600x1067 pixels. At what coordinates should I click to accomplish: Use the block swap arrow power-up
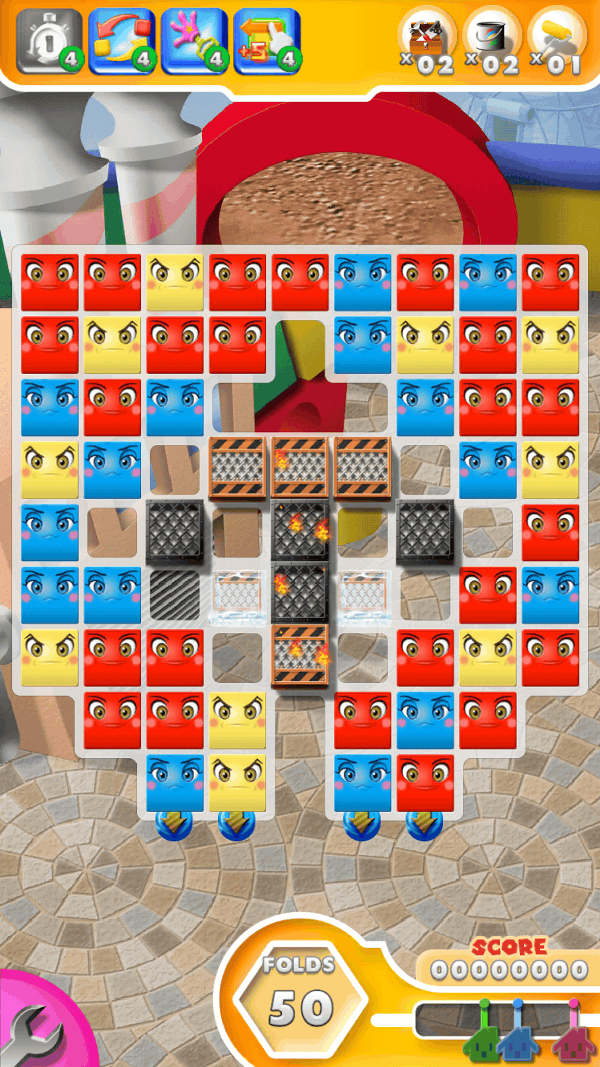[x=121, y=40]
